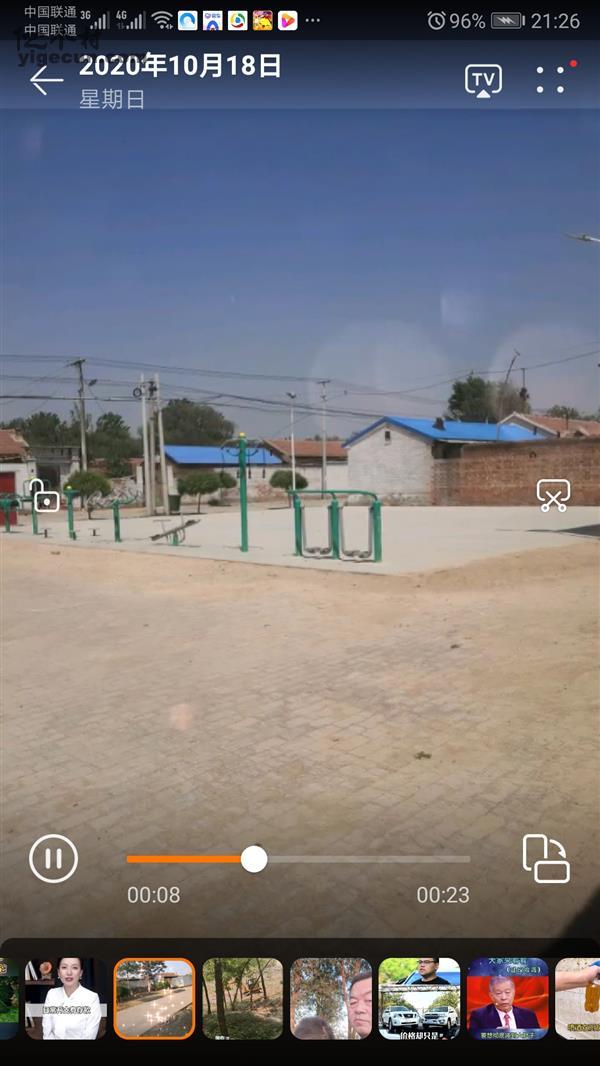Pause the video playback

coord(53,858)
